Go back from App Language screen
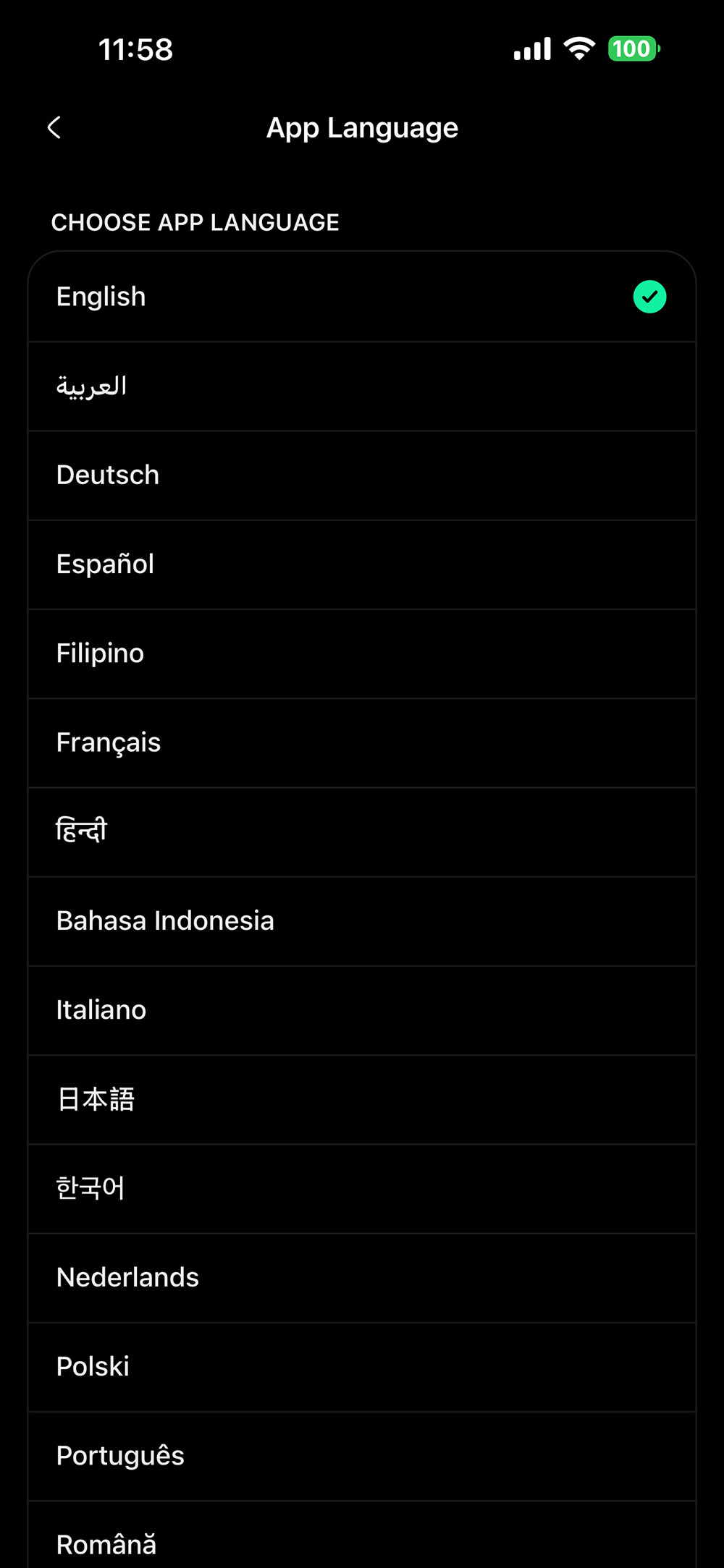The height and width of the screenshot is (1568, 724). (54, 128)
